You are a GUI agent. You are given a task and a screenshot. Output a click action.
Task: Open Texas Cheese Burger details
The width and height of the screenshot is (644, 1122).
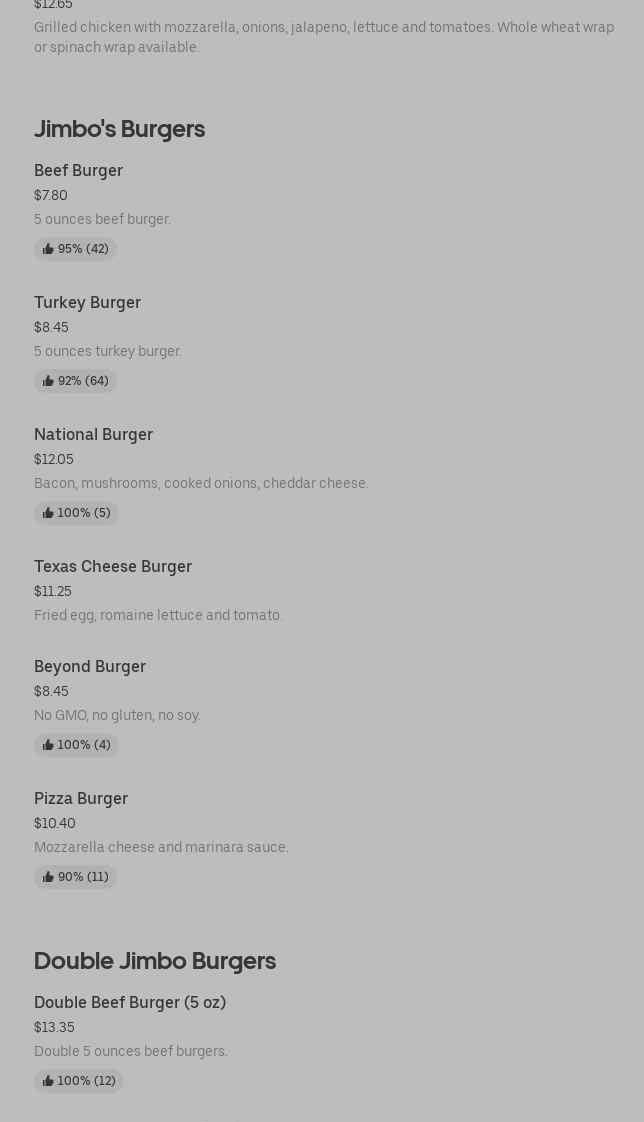[113, 567]
